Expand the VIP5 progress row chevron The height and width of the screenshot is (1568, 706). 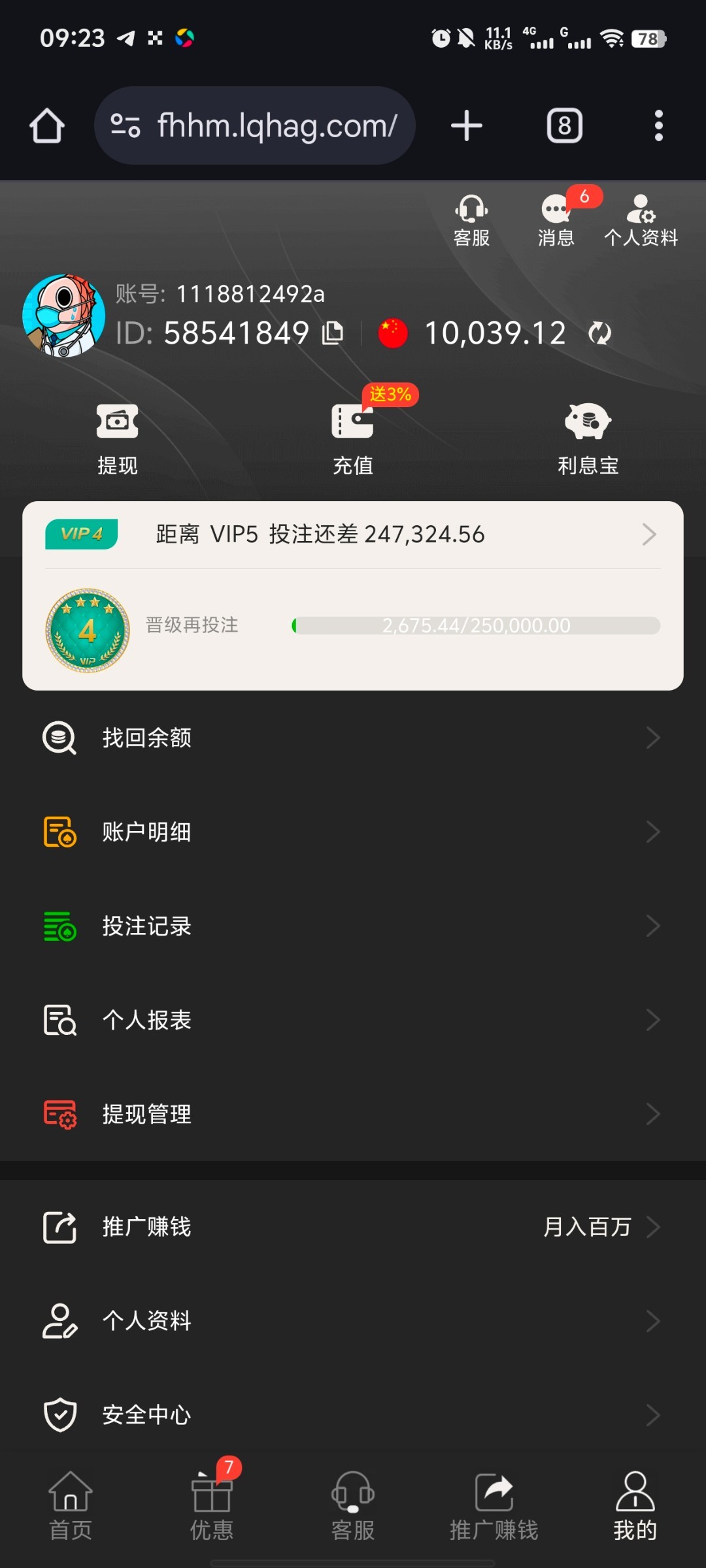[648, 534]
